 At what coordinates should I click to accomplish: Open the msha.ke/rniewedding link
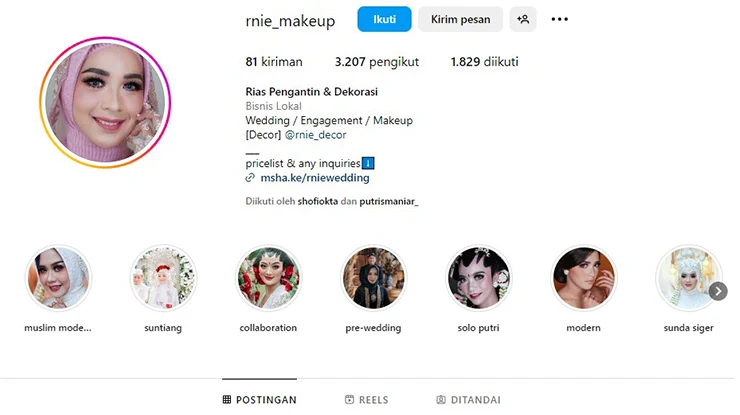[x=314, y=178]
